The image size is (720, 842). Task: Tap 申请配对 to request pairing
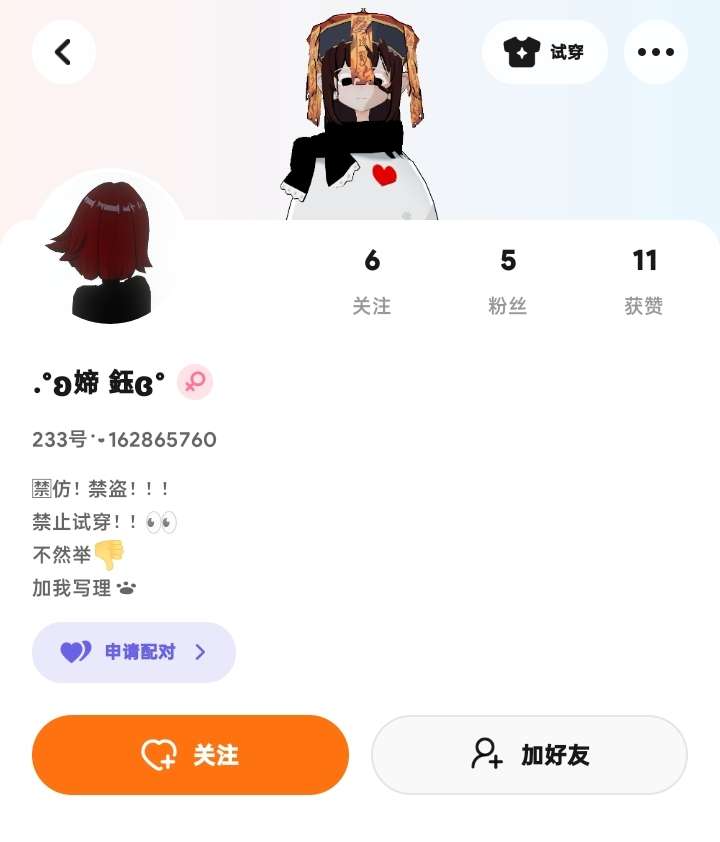(x=134, y=652)
